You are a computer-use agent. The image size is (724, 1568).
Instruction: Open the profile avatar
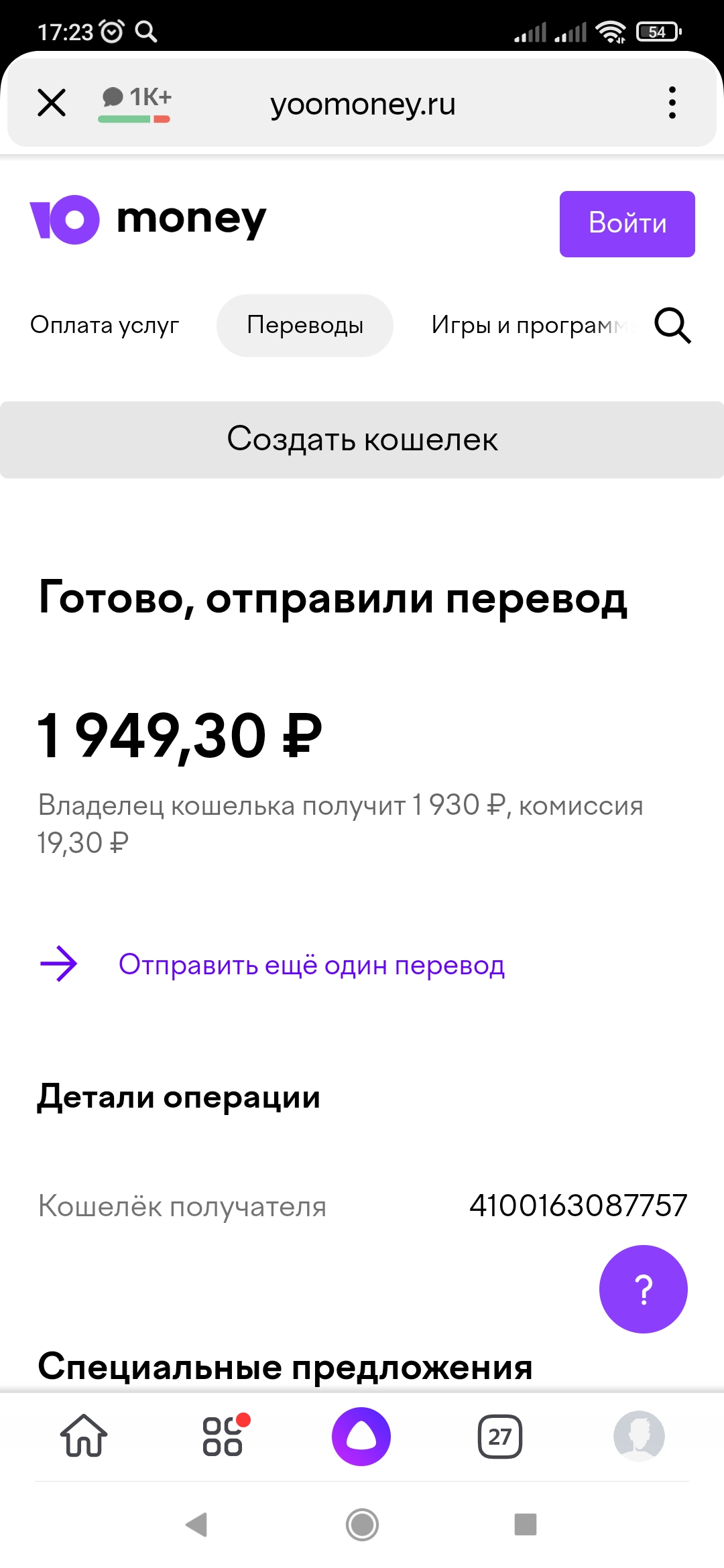tap(640, 1436)
